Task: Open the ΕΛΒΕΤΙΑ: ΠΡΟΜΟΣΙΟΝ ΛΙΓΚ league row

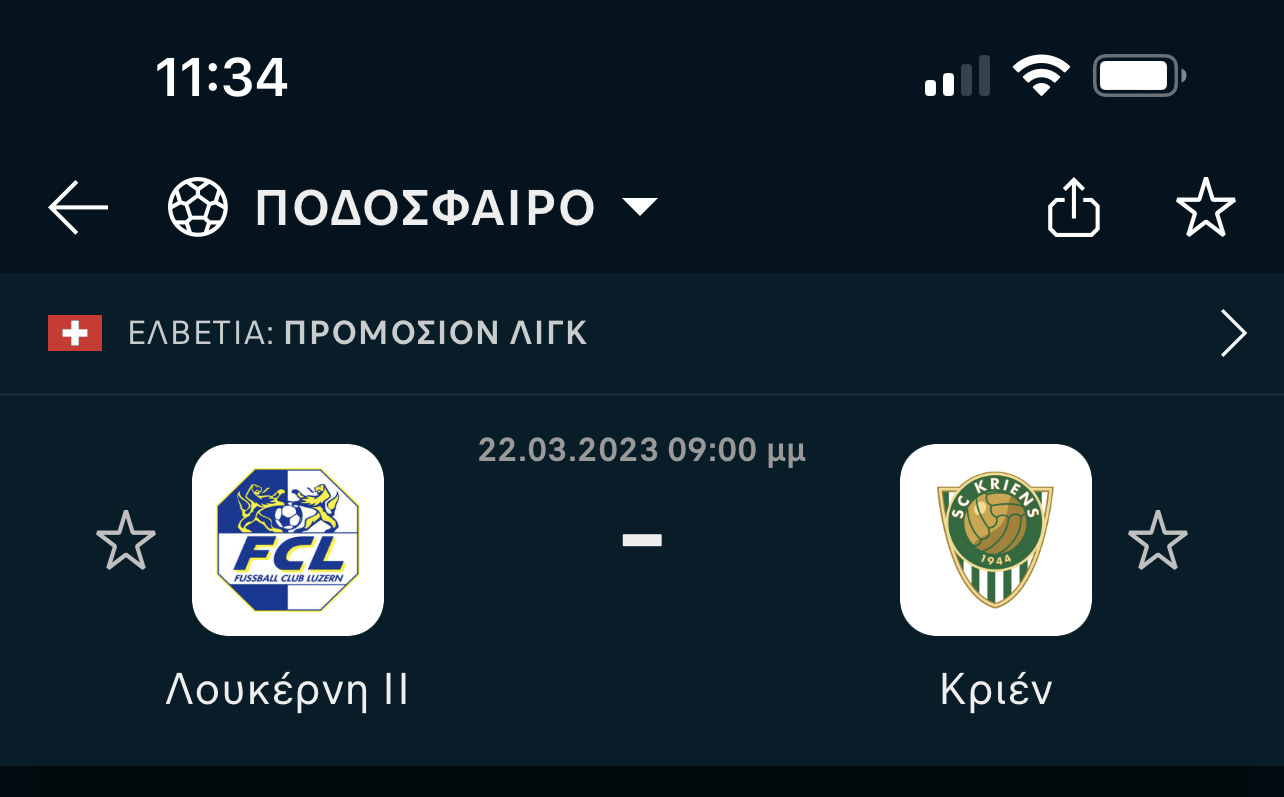Action: click(642, 333)
